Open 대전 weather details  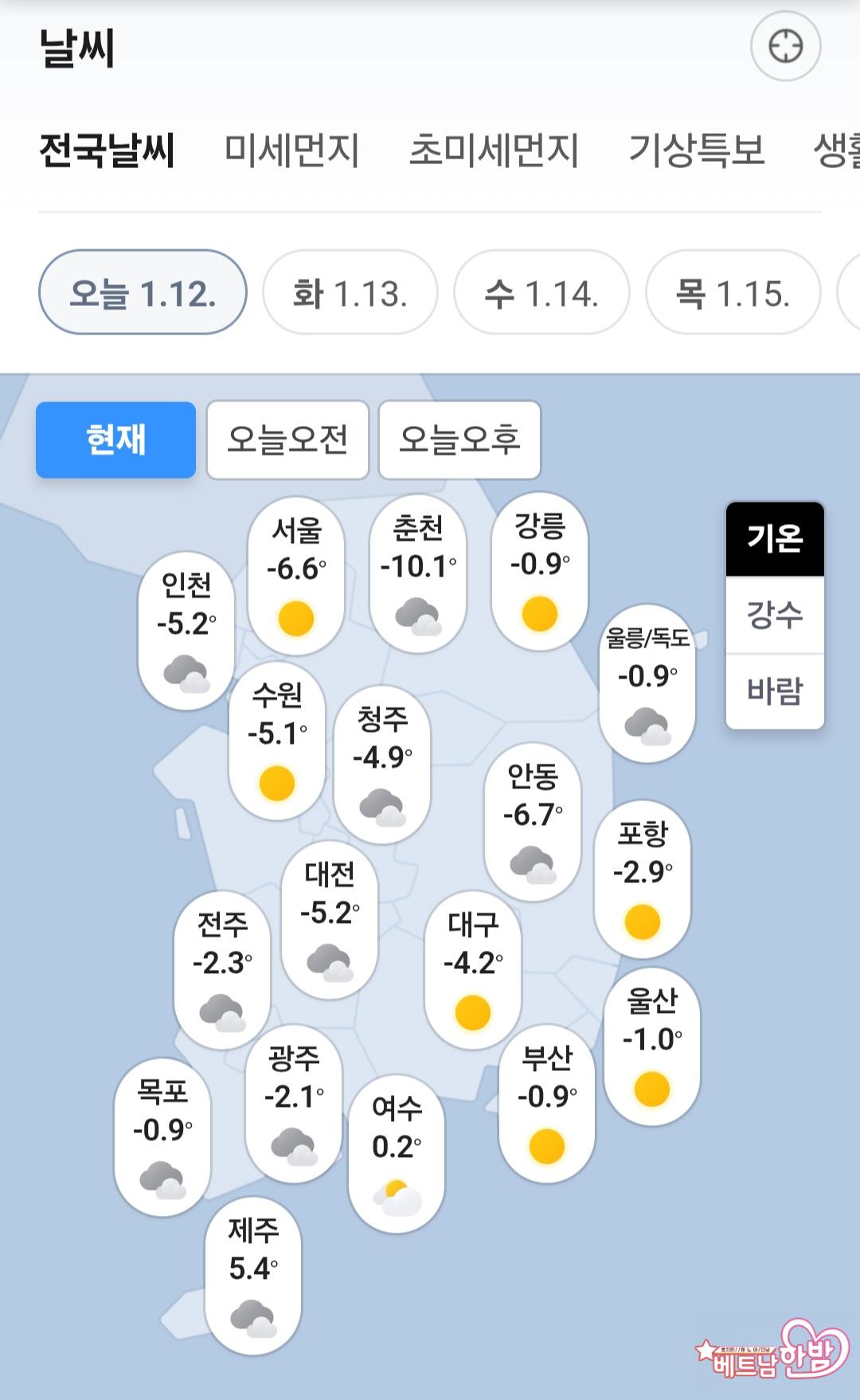point(330,918)
